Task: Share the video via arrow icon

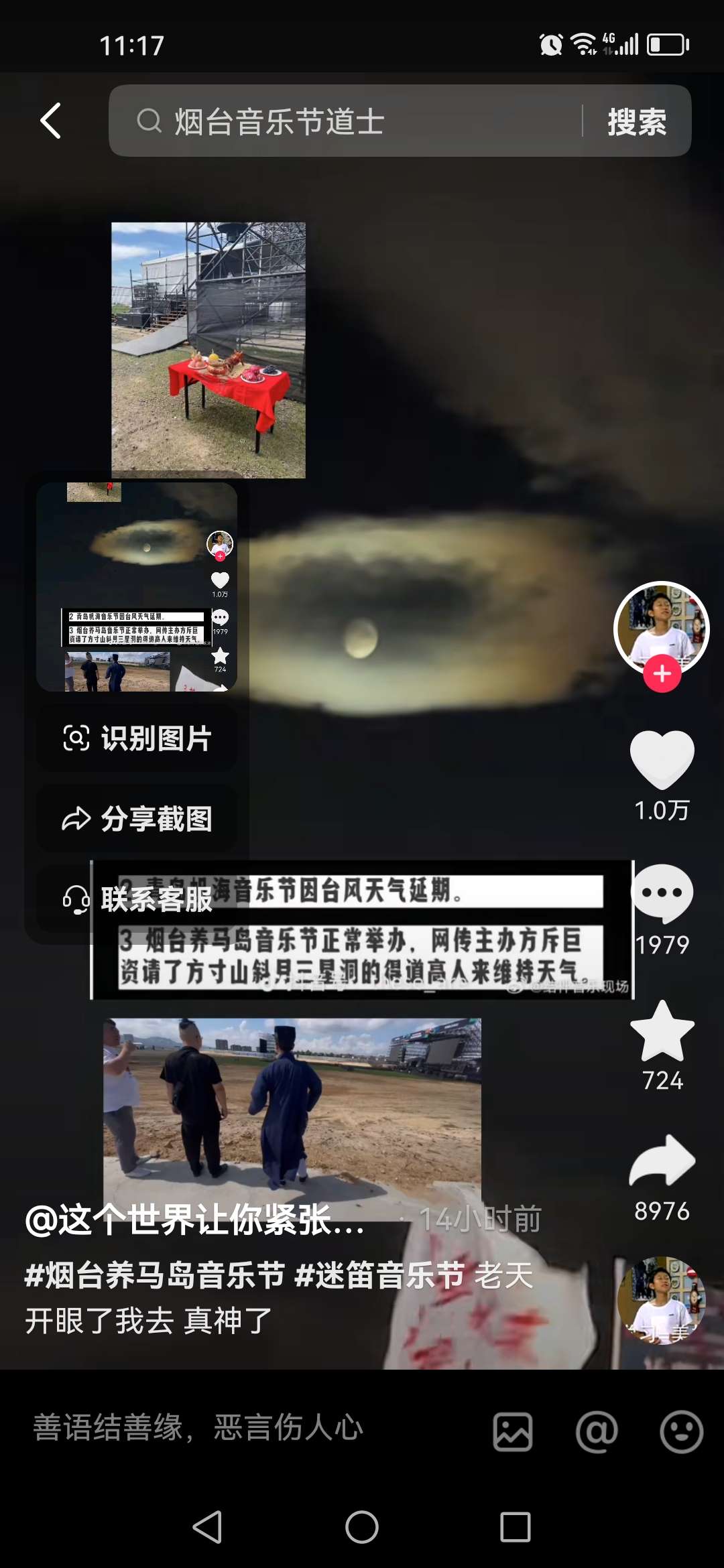Action: (662, 1161)
